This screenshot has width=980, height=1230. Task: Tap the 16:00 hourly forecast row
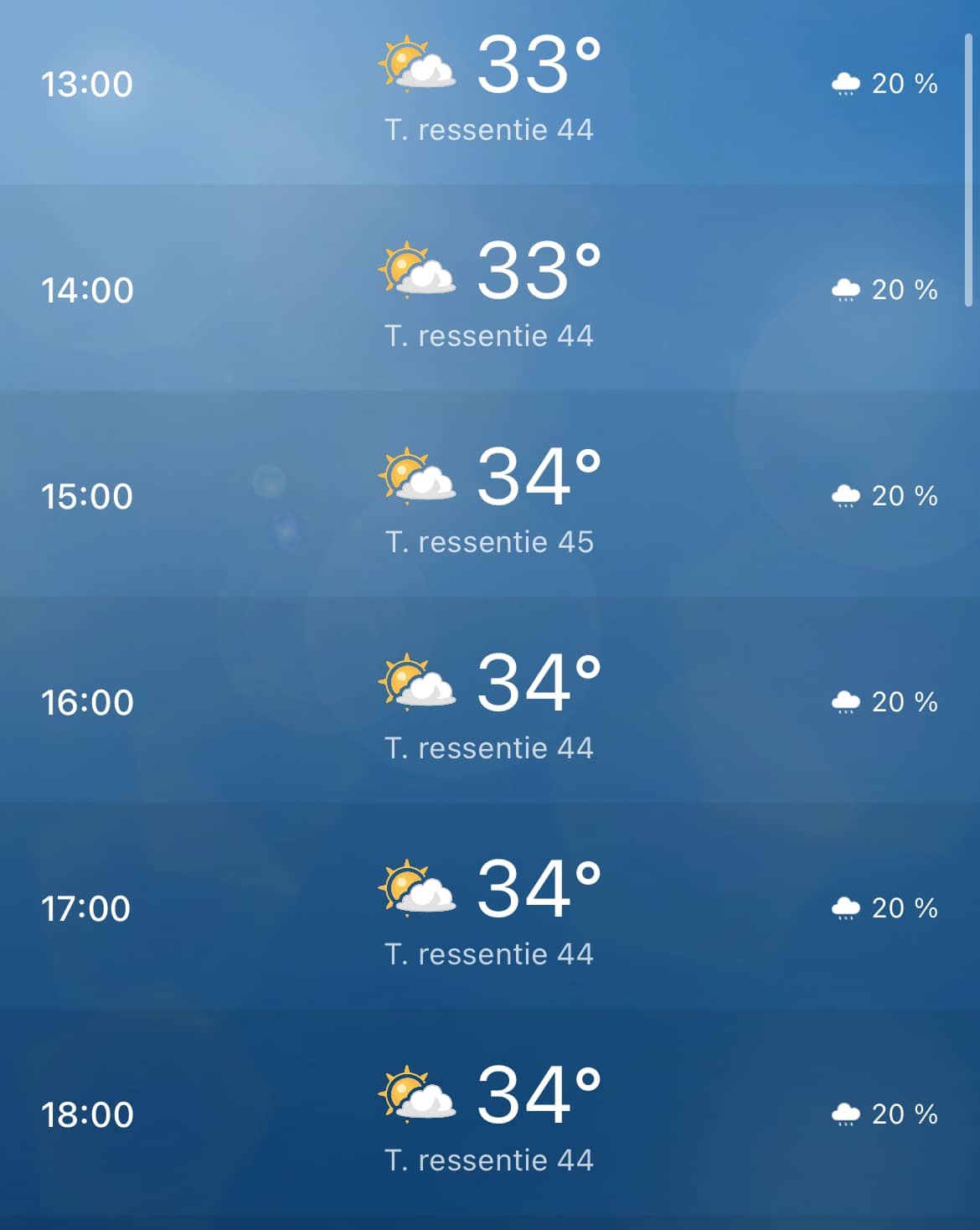(x=490, y=702)
